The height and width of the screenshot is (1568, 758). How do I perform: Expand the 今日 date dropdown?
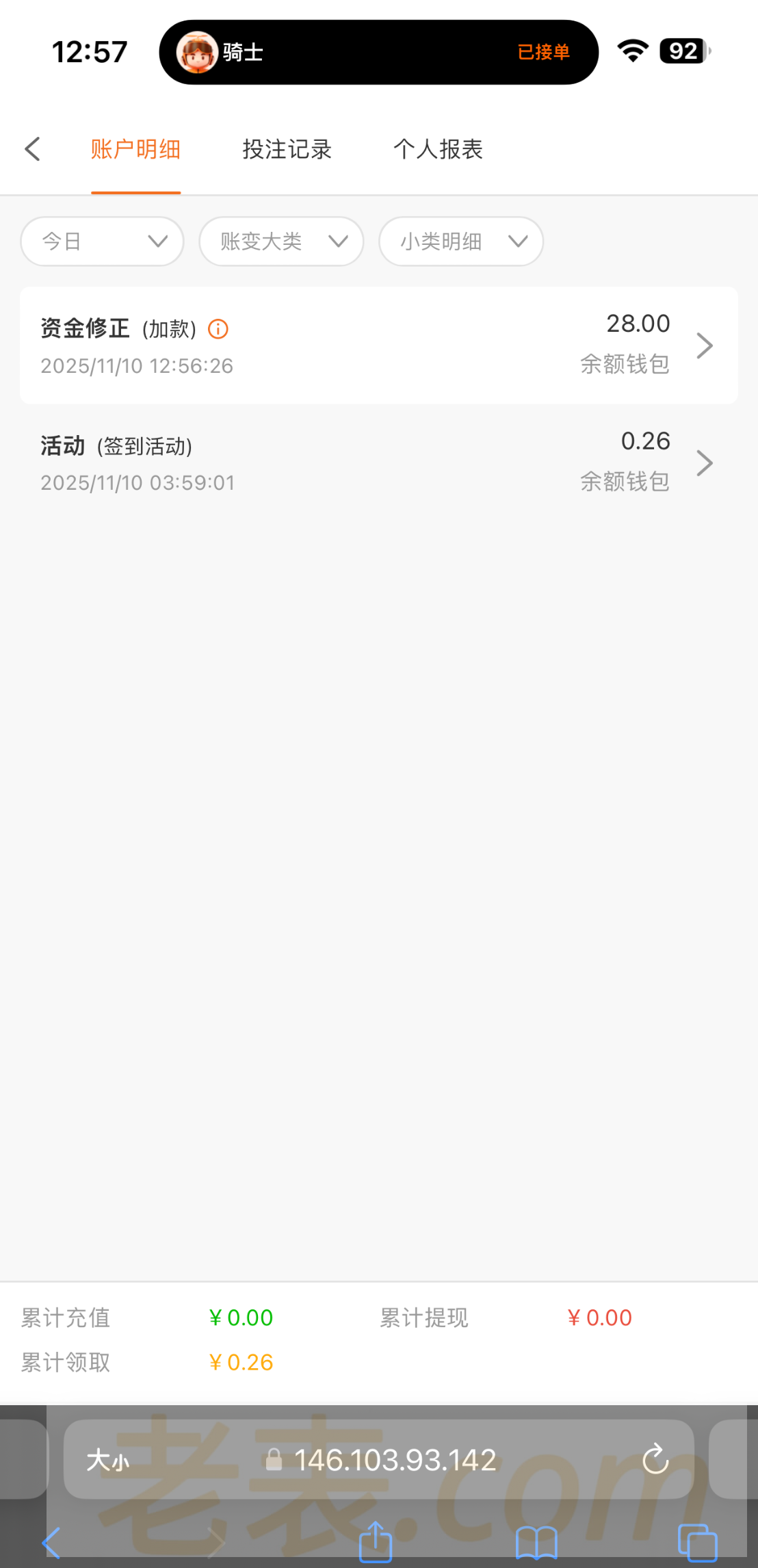point(103,241)
